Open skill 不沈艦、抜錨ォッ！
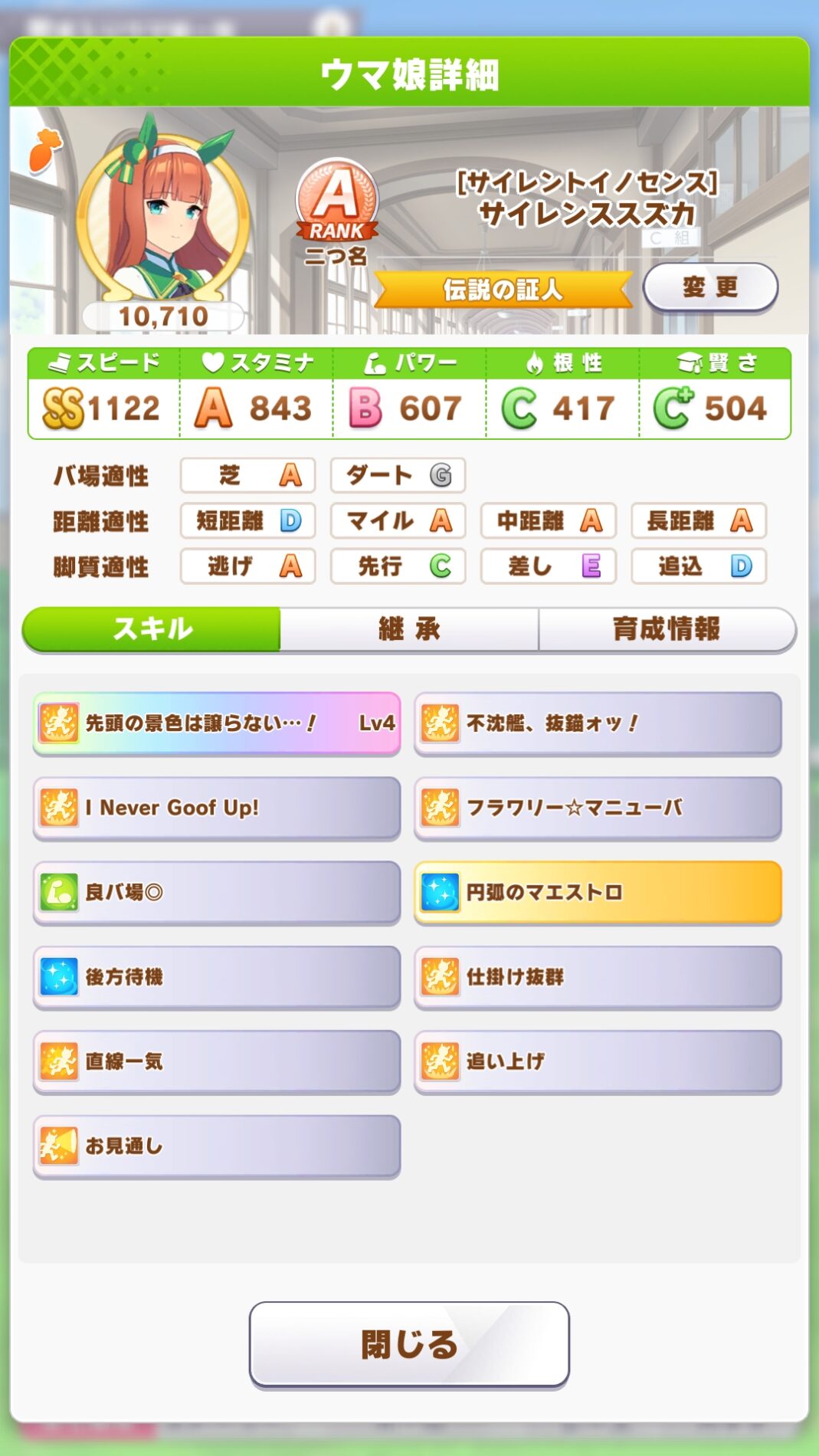The width and height of the screenshot is (819, 1456). tap(598, 723)
